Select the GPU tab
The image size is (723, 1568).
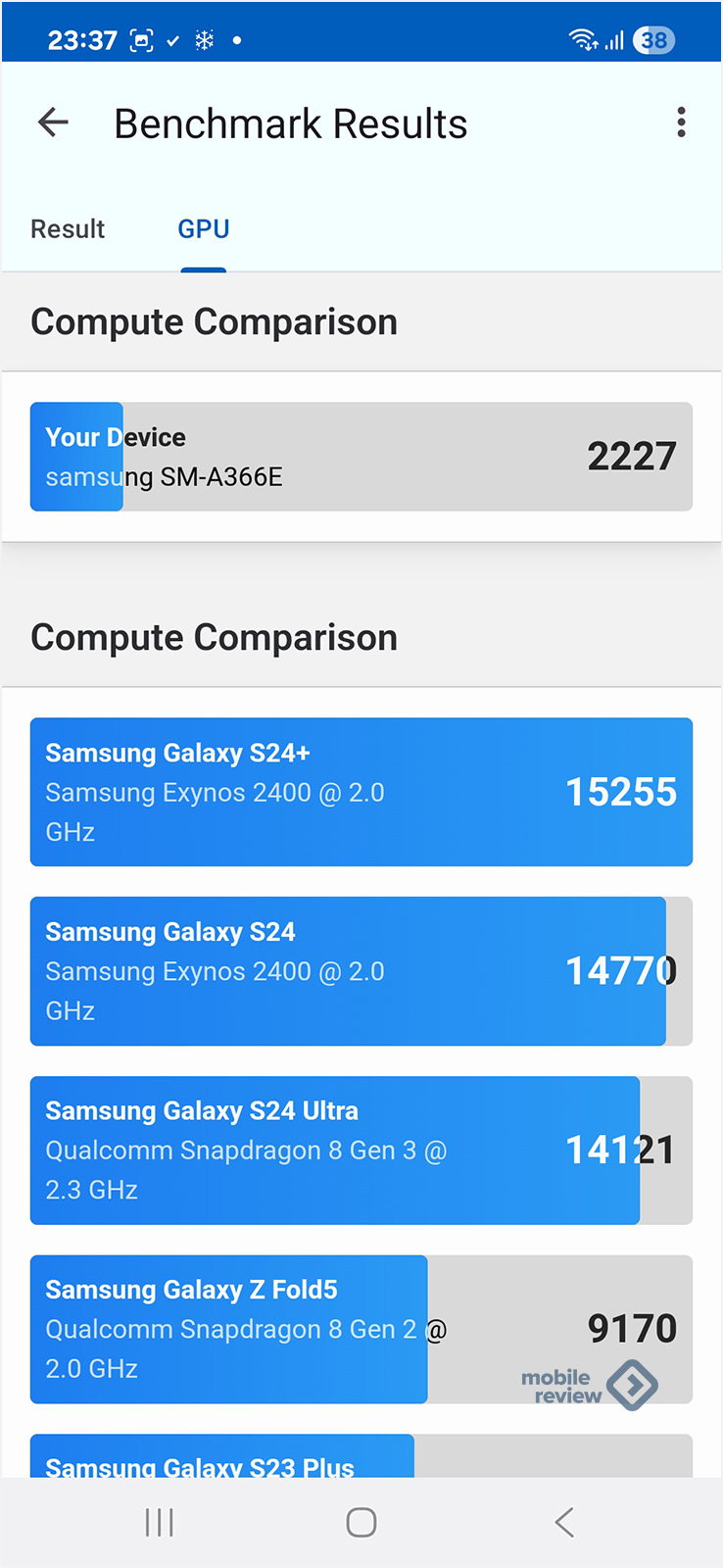click(x=204, y=229)
